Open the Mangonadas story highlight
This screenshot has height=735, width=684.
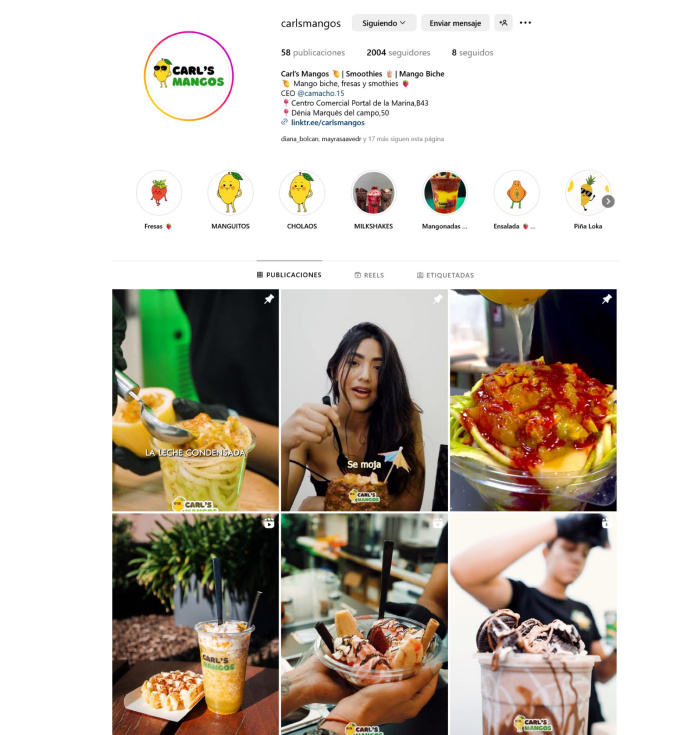(x=445, y=193)
